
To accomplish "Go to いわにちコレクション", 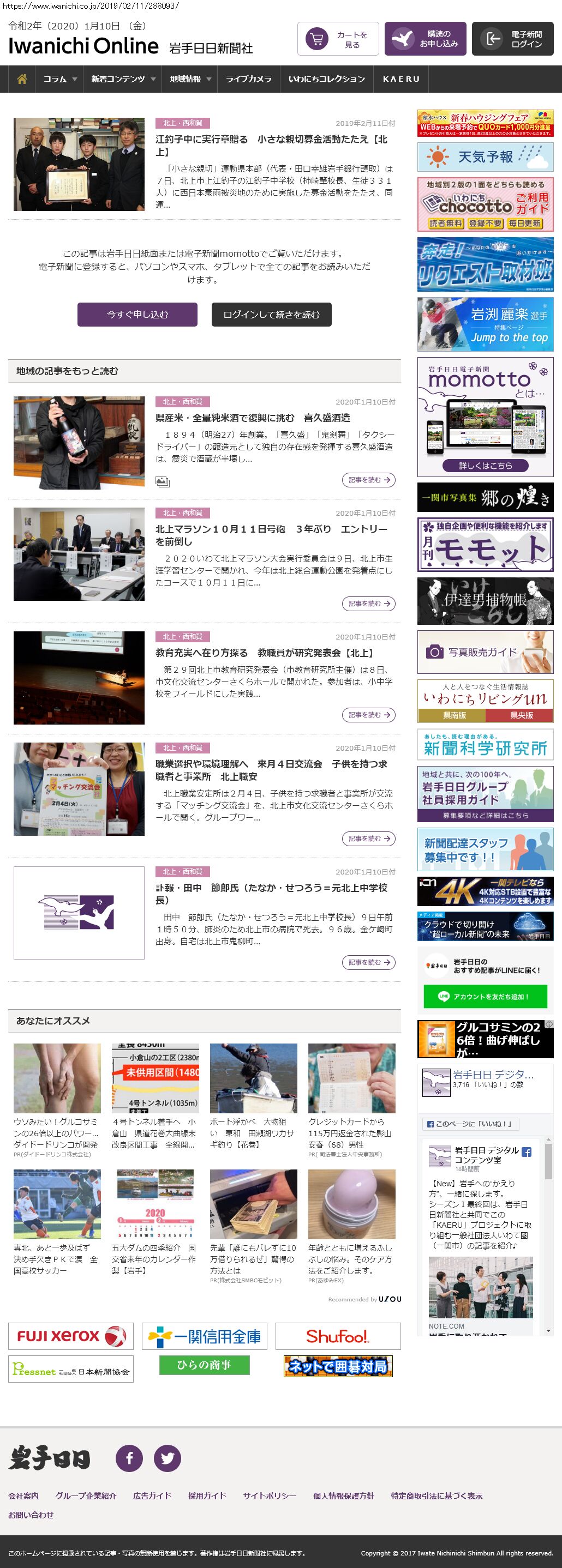I will coord(326,79).
